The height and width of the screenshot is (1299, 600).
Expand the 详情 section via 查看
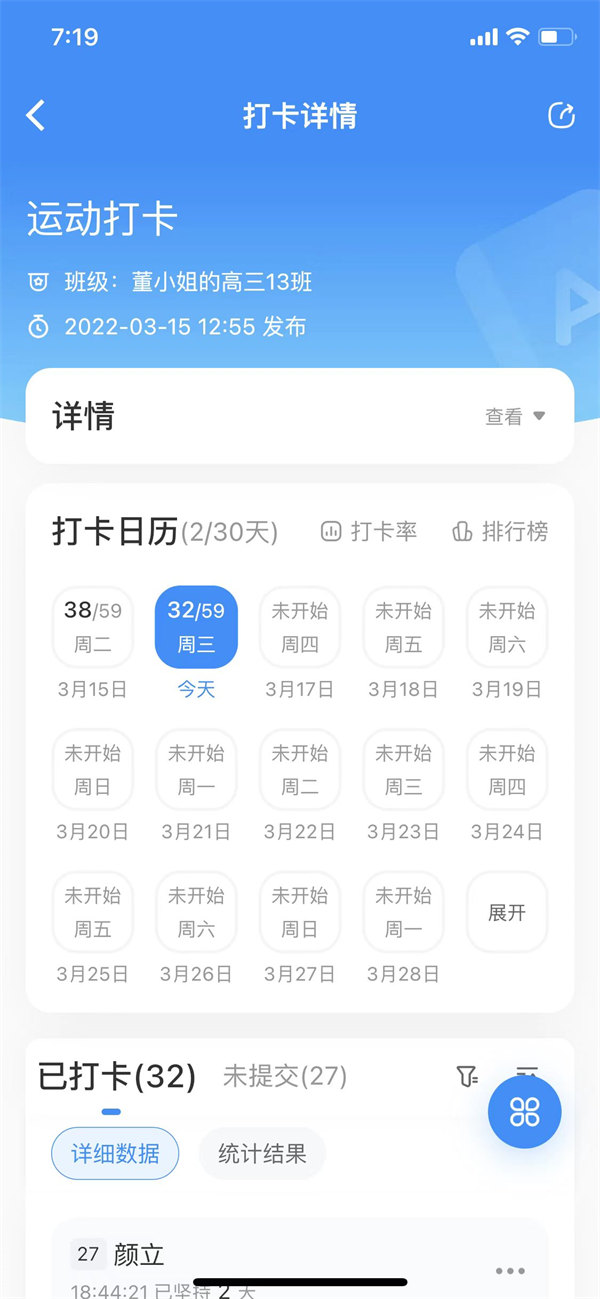coord(515,417)
